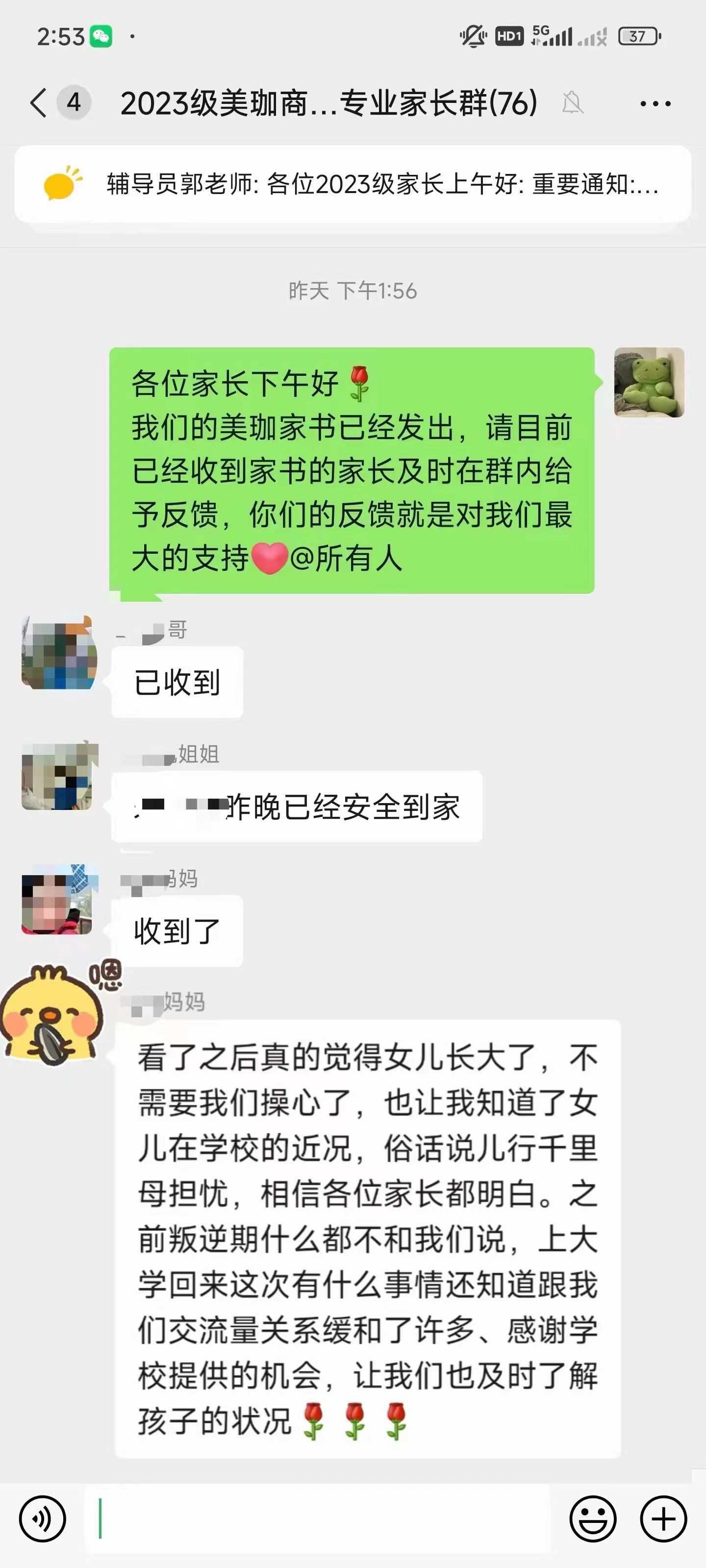706x1568 pixels.
Task: View profile of 姐姐 who sent 昨晚已经安全到家
Action: pos(58,777)
